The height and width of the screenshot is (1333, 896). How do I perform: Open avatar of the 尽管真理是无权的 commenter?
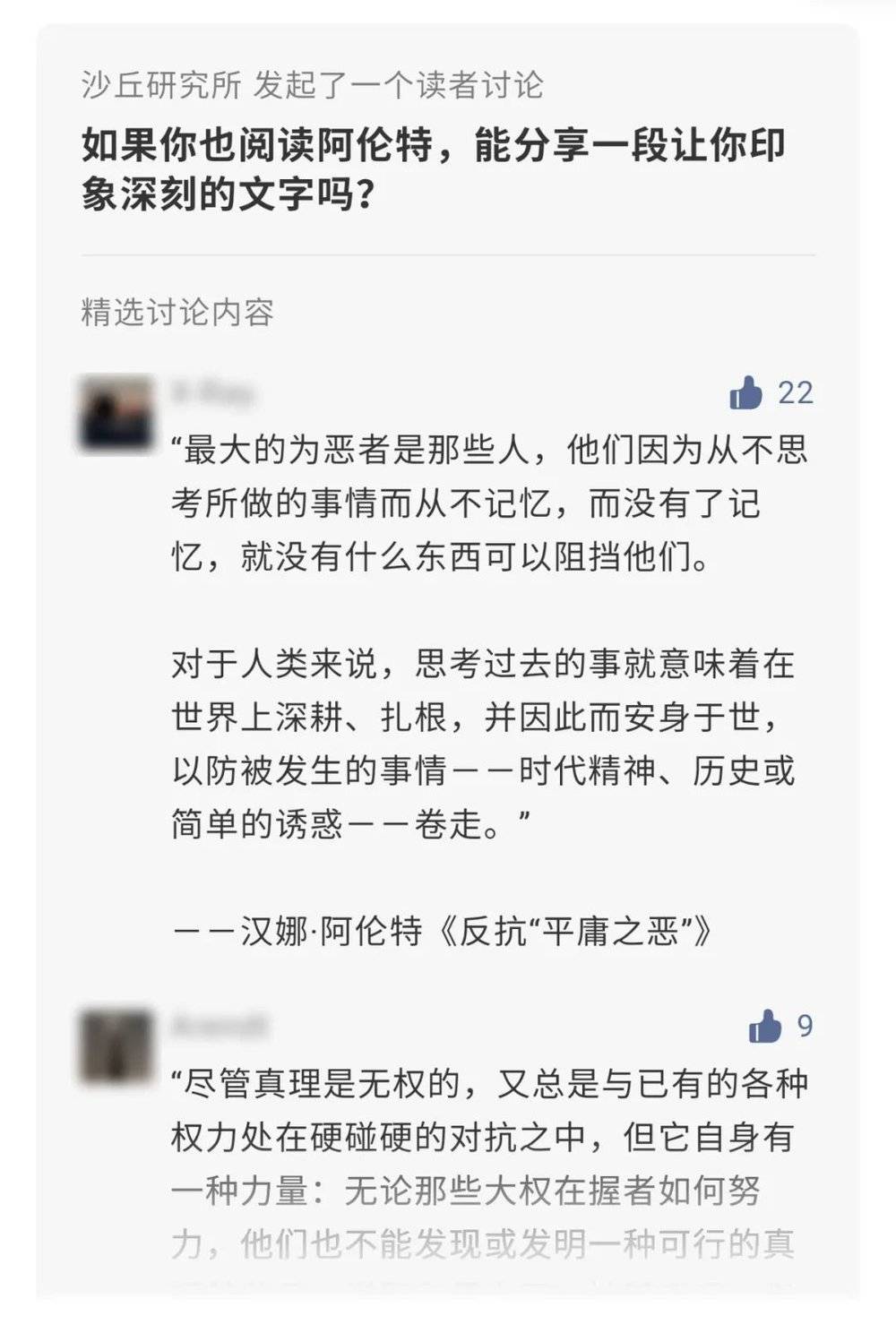(x=116, y=1045)
